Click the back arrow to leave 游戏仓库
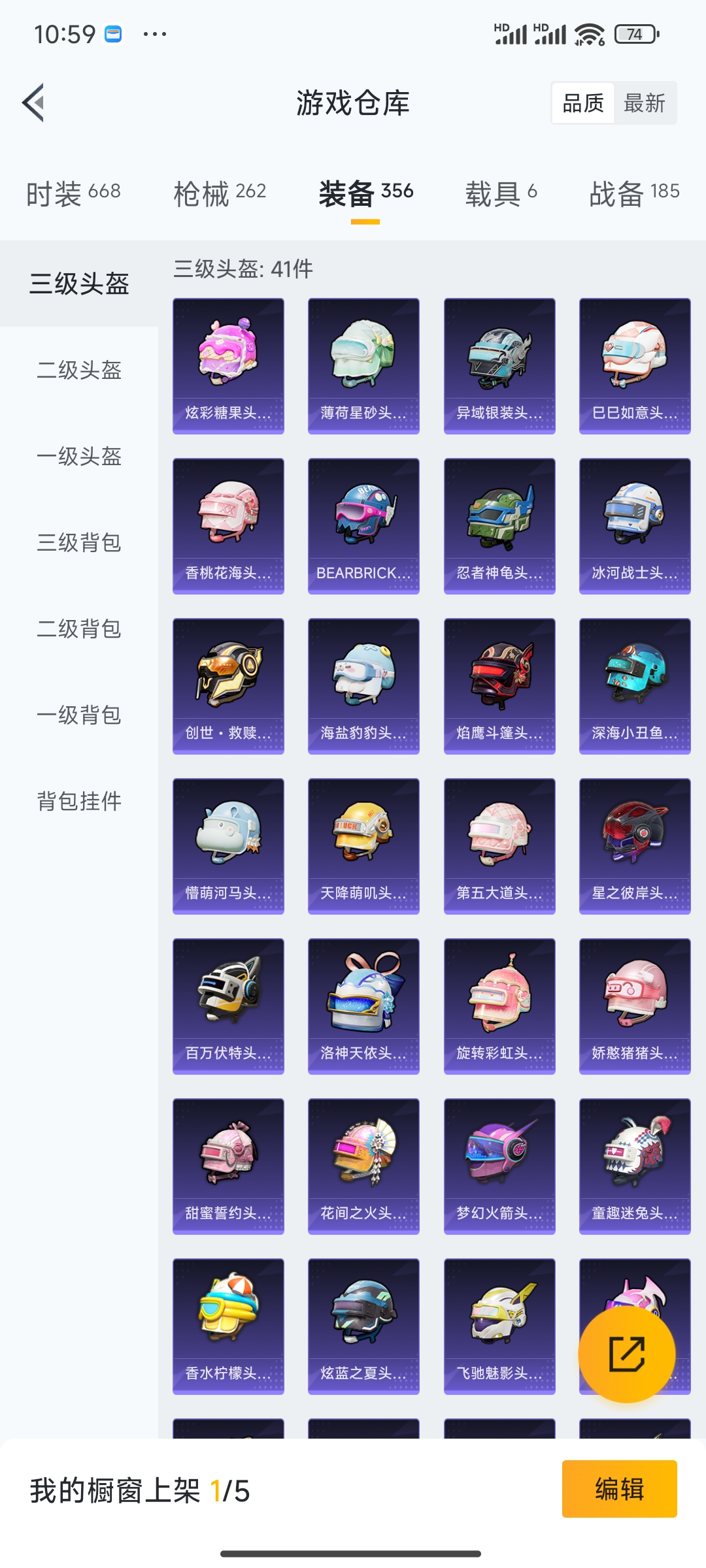 click(x=33, y=101)
